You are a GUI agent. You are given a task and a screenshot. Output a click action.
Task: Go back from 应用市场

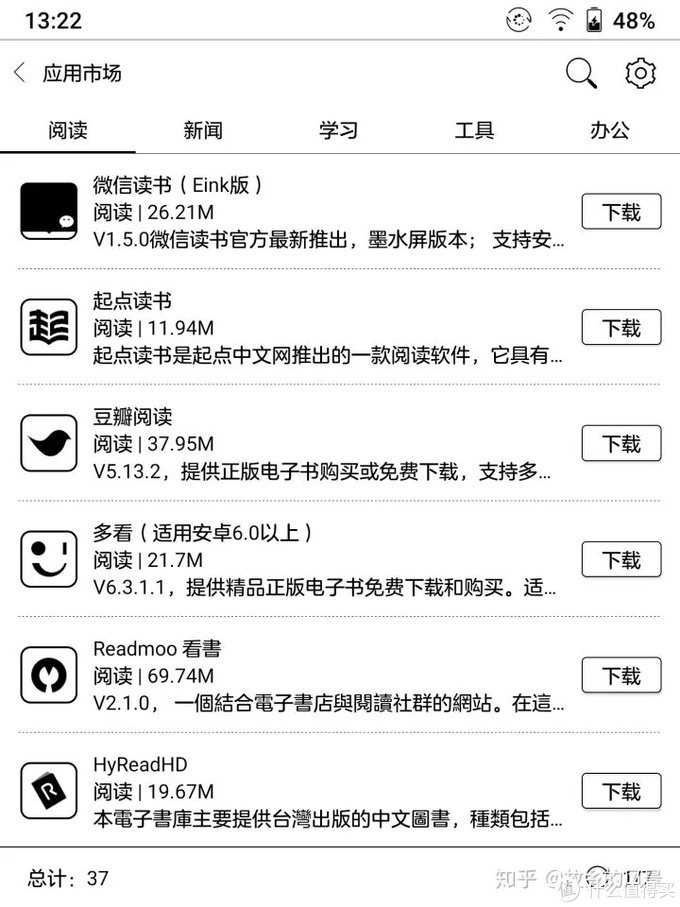pos(20,73)
